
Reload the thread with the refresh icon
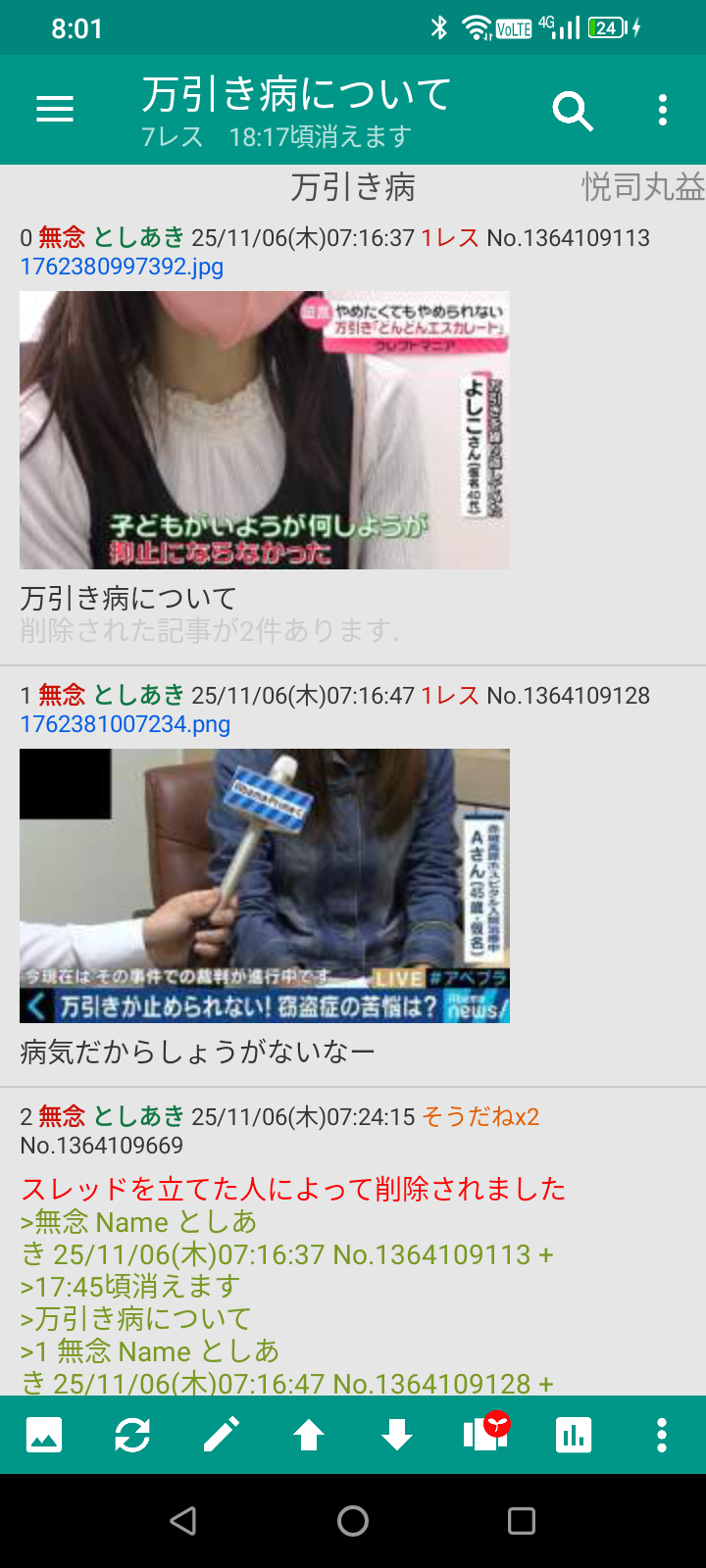132,1435
